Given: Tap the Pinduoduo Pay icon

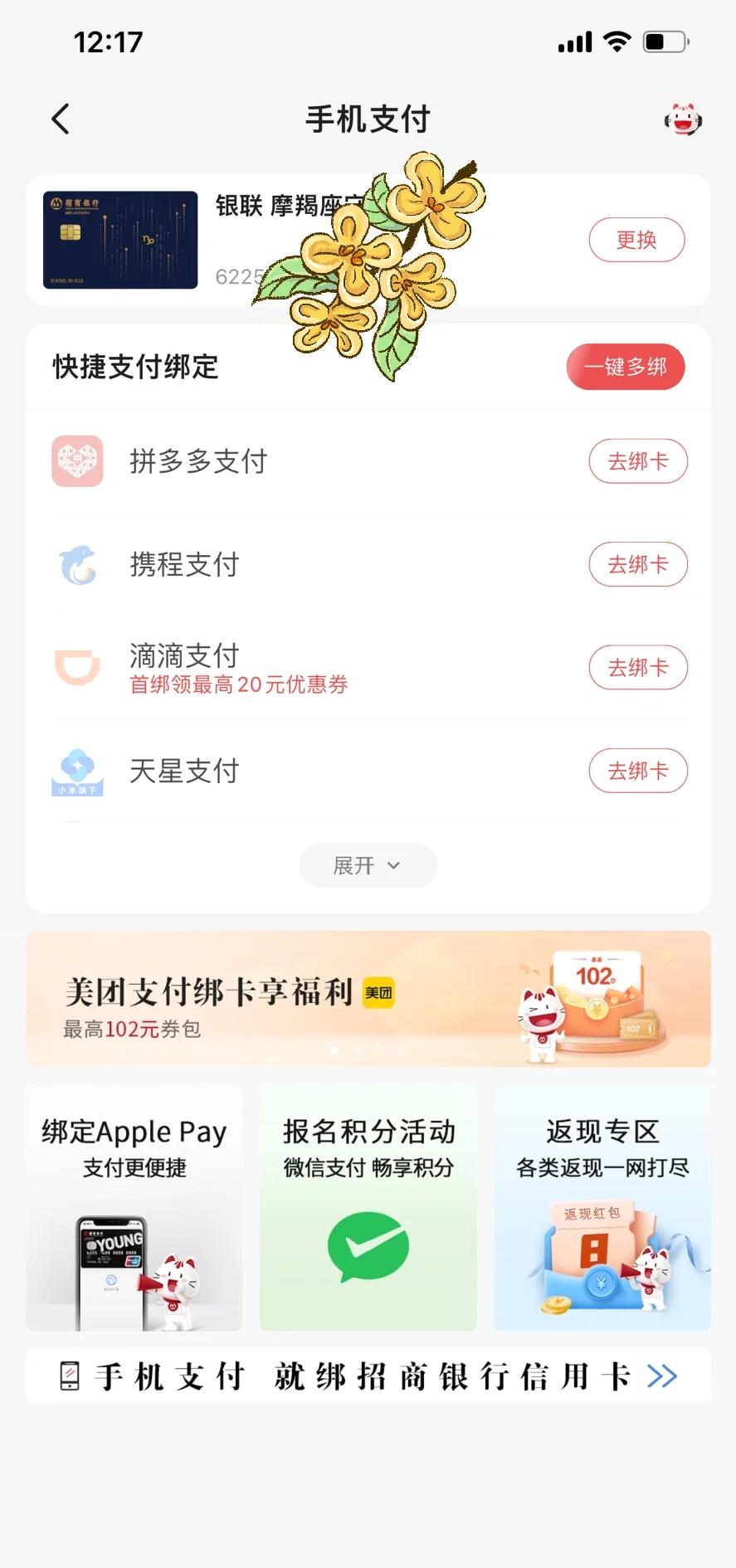Looking at the screenshot, I should [79, 461].
